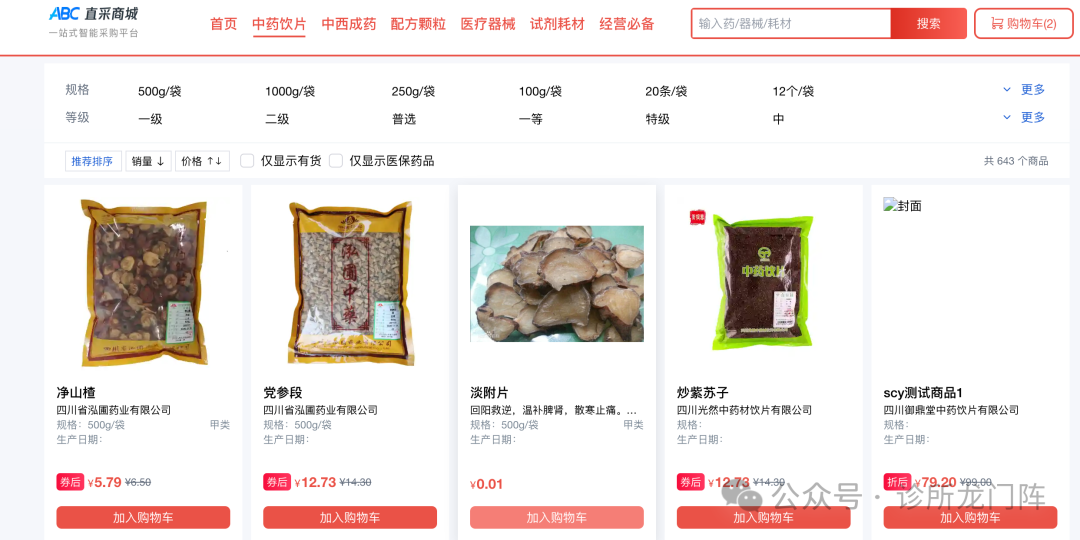This screenshot has width=1080, height=540.
Task: Go to the 首页 tab
Action: [x=223, y=24]
